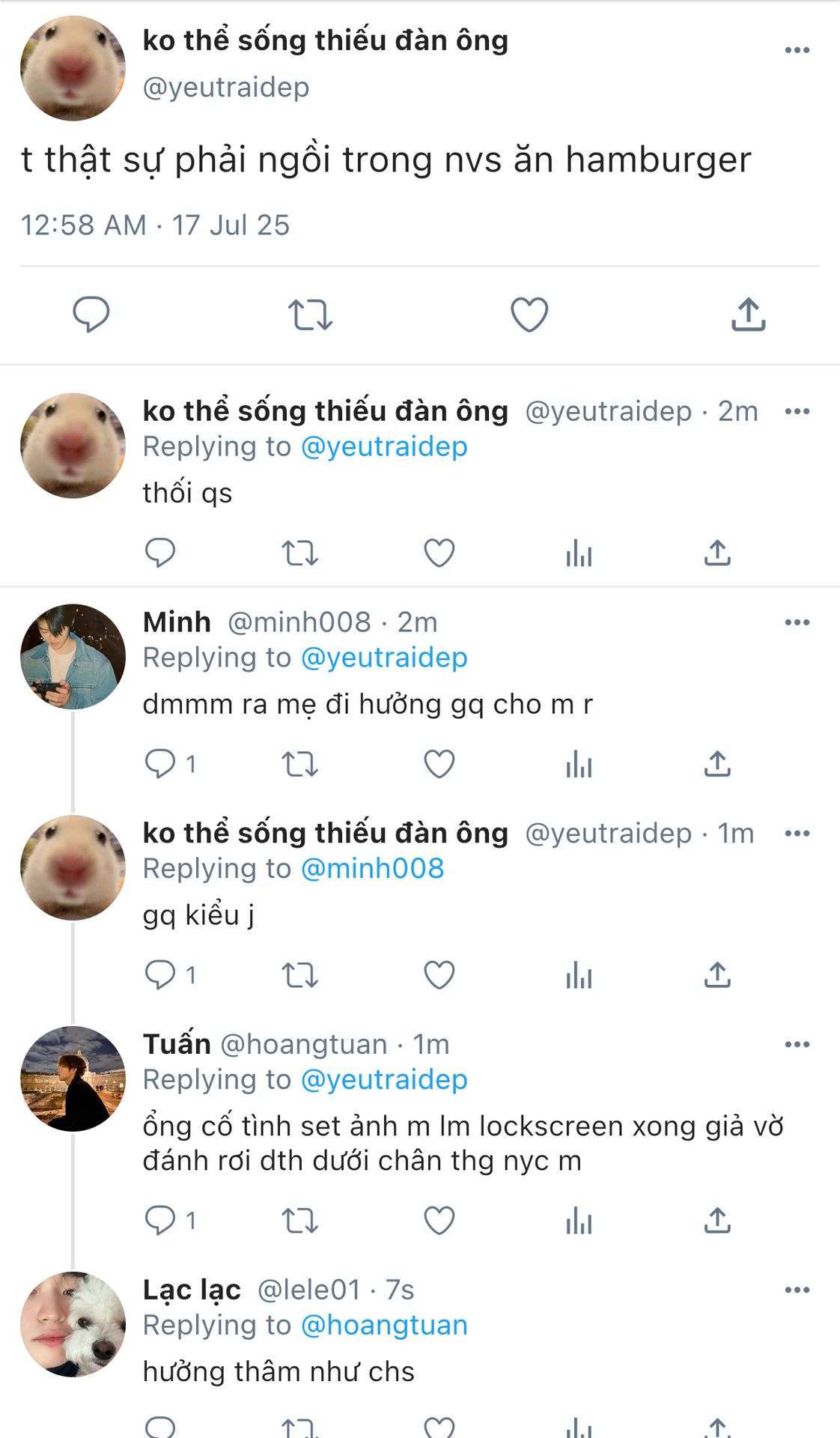Viewport: 840px width, 1438px height.
Task: Retweet Minh's reply
Action: click(x=299, y=765)
